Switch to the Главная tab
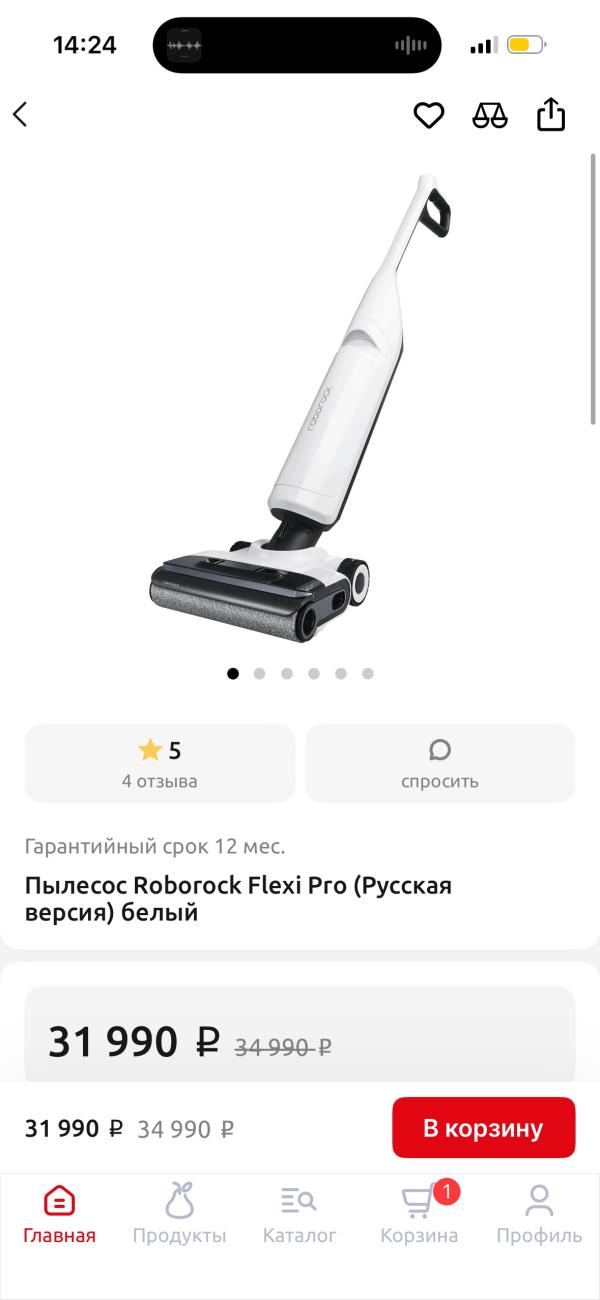Screen dimensions: 600x1300 (x=60, y=1213)
